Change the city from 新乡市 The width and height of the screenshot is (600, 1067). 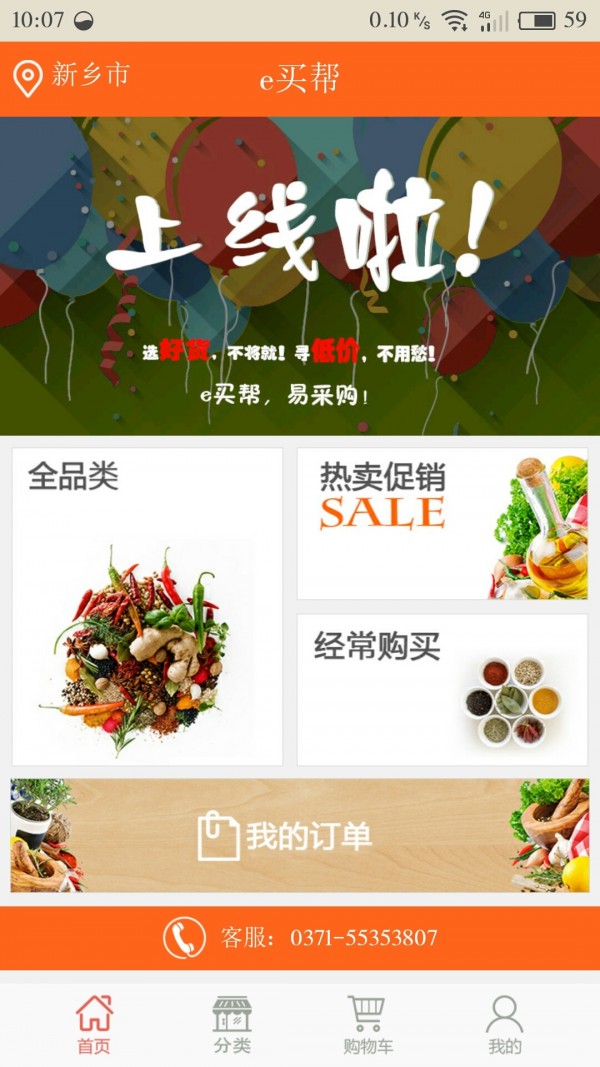click(x=72, y=77)
